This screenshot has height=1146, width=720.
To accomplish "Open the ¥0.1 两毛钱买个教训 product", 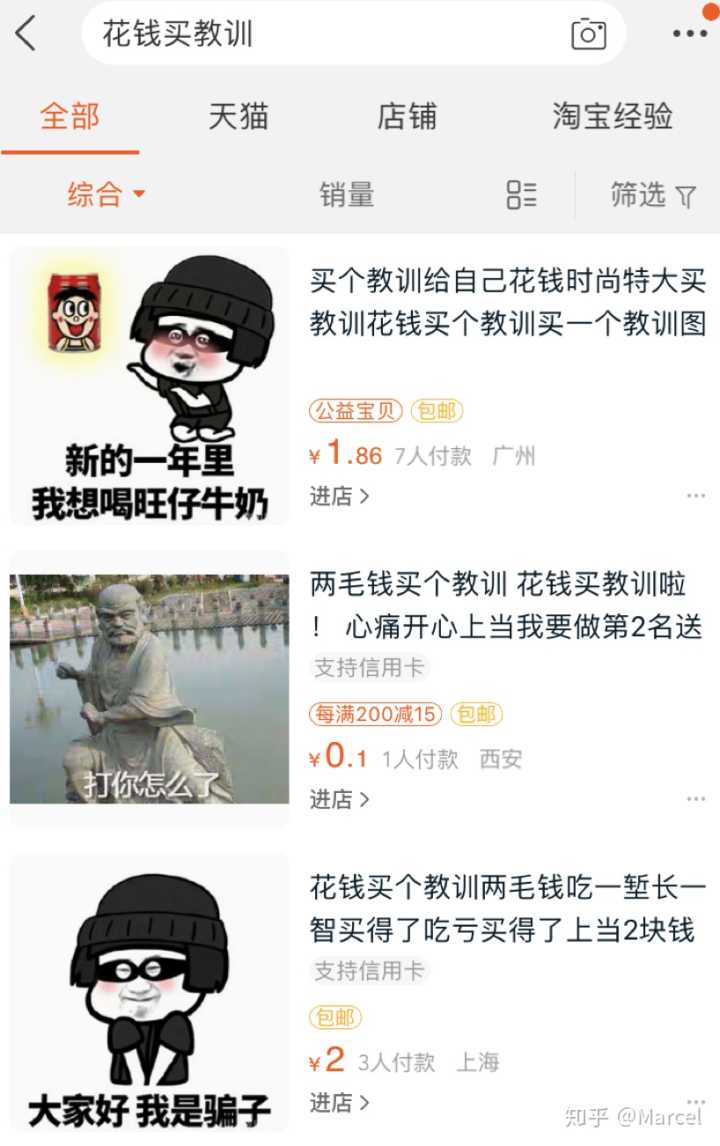I will coord(506,605).
